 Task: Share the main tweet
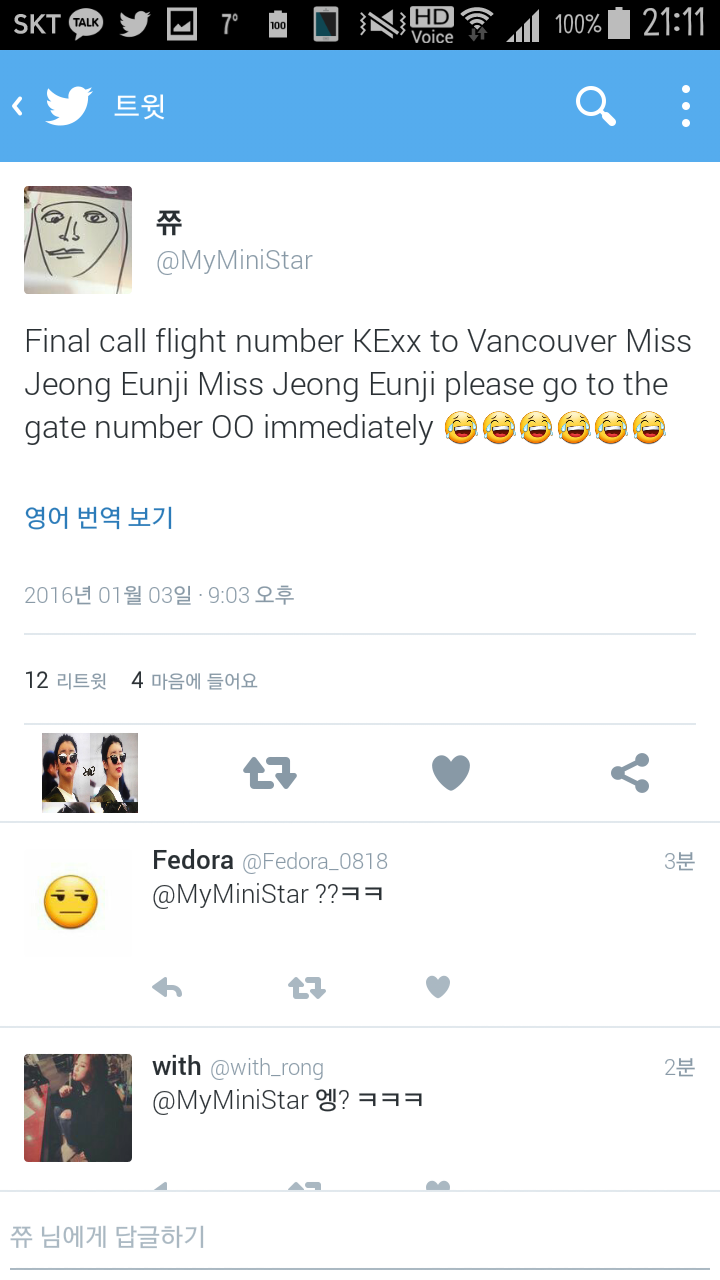click(x=630, y=773)
